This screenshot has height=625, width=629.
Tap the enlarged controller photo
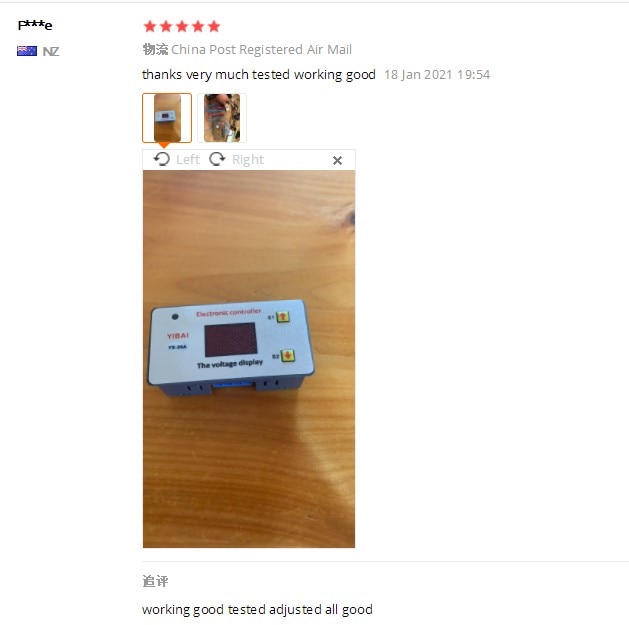click(x=249, y=358)
